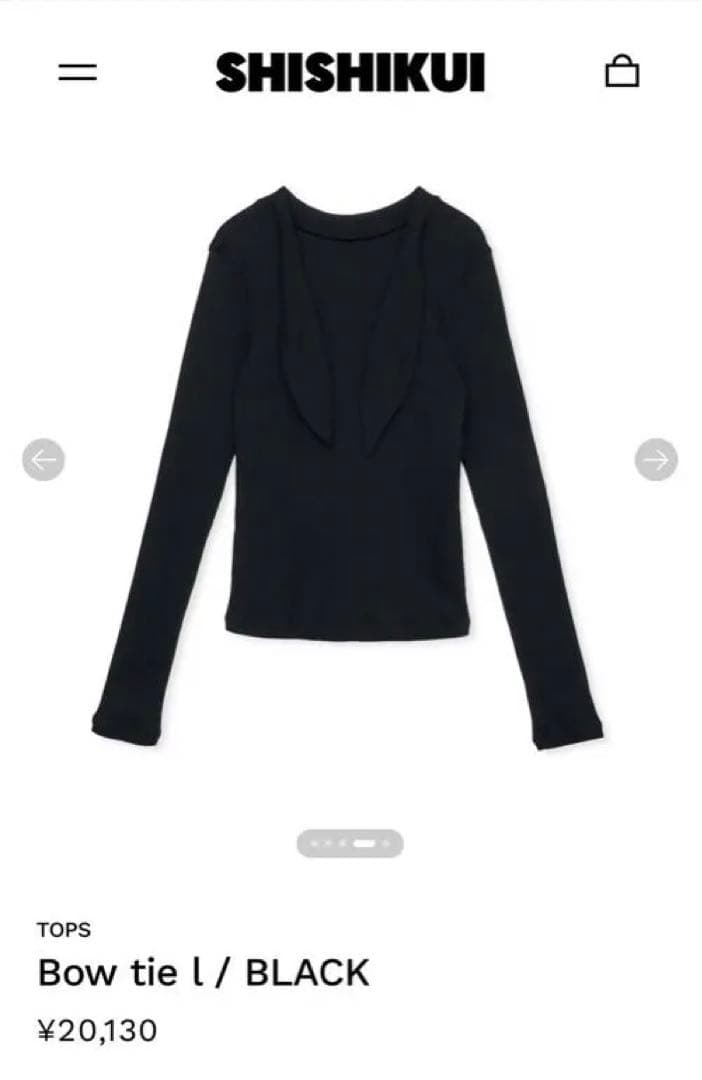Image resolution: width=702 pixels, height=1080 pixels.
Task: Open the shopping bag
Action: point(622,72)
